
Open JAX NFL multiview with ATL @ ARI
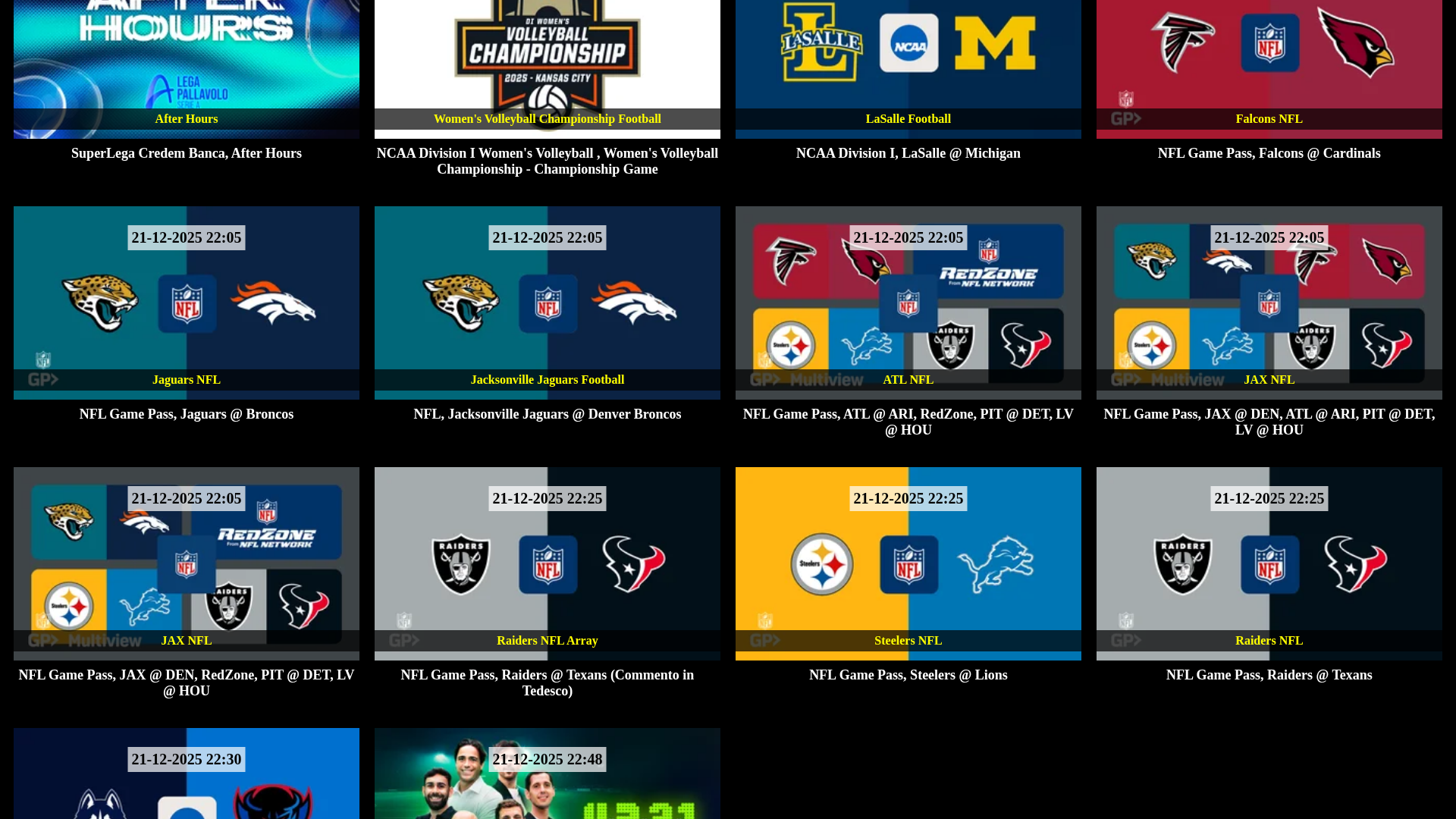1269,303
